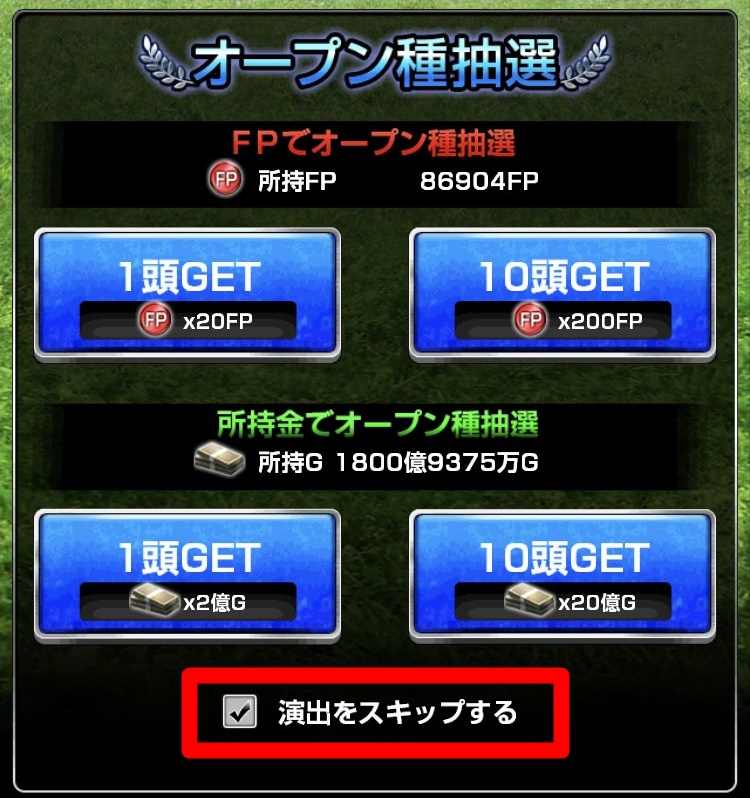This screenshot has width=750, height=798.
Task: Get 1 horse for 20FP
Action: click(187, 294)
